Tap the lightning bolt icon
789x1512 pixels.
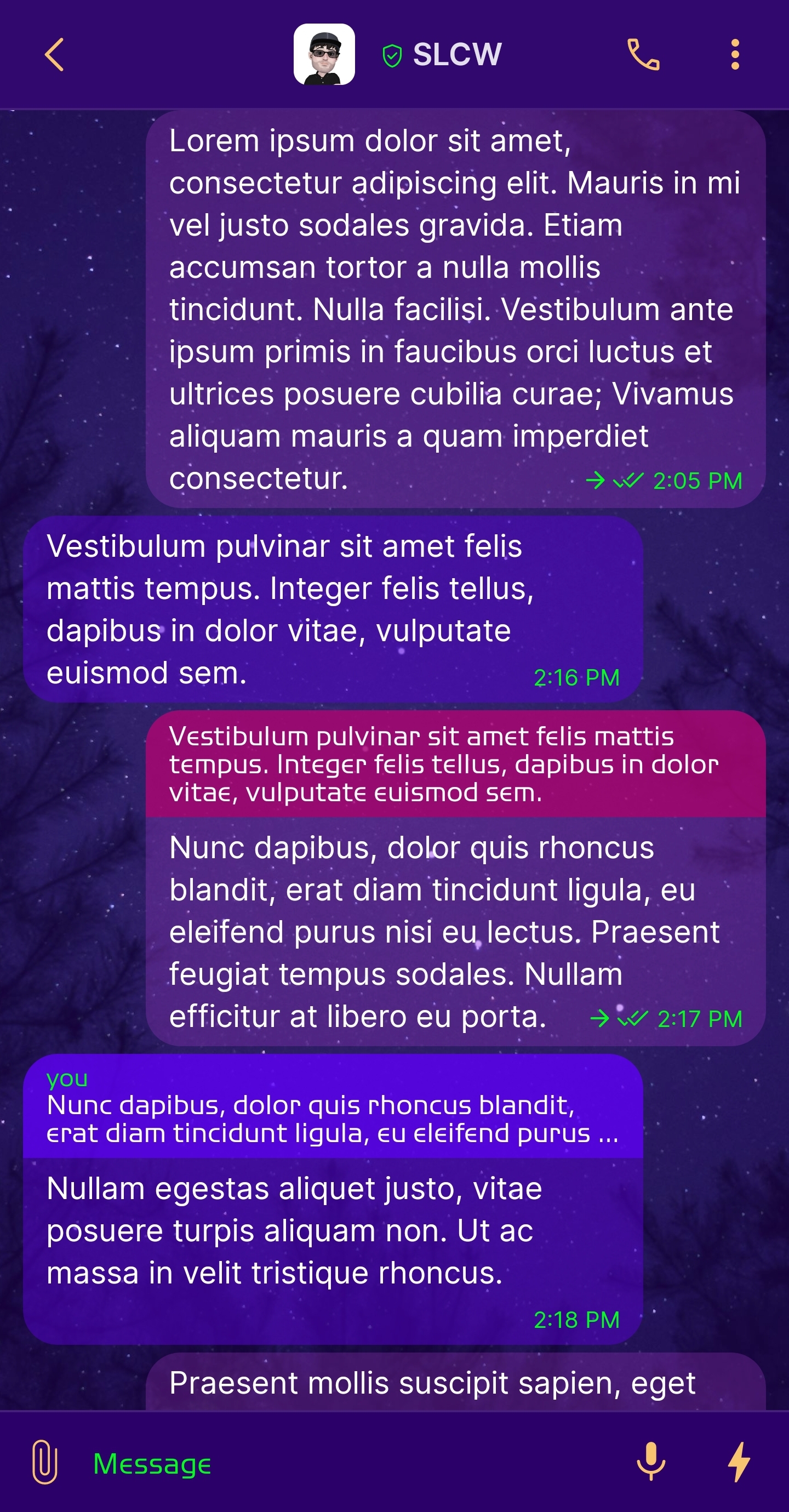[739, 1461]
